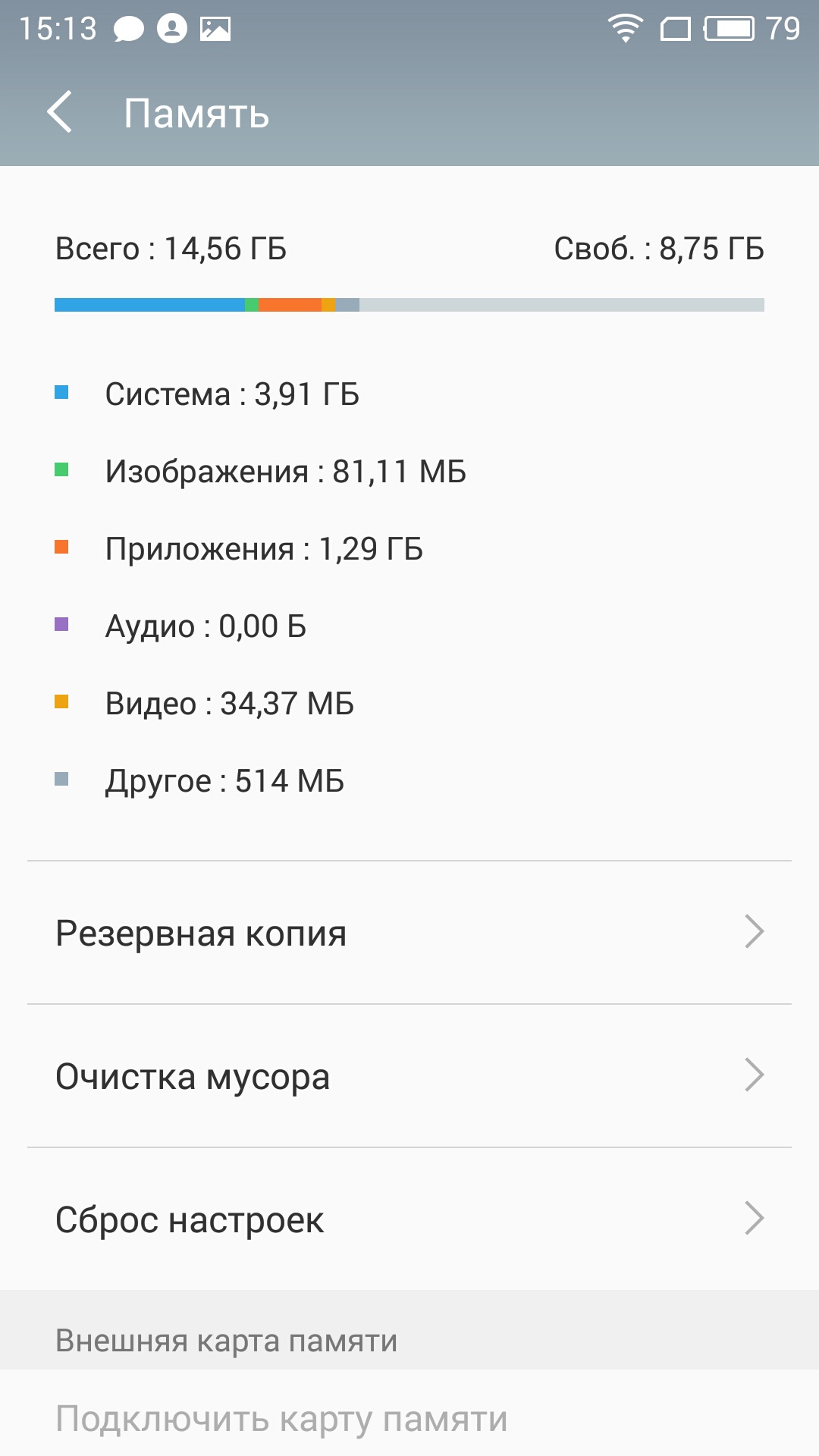Image resolution: width=819 pixels, height=1456 pixels.
Task: Open Сброс настроек
Action: [409, 1219]
